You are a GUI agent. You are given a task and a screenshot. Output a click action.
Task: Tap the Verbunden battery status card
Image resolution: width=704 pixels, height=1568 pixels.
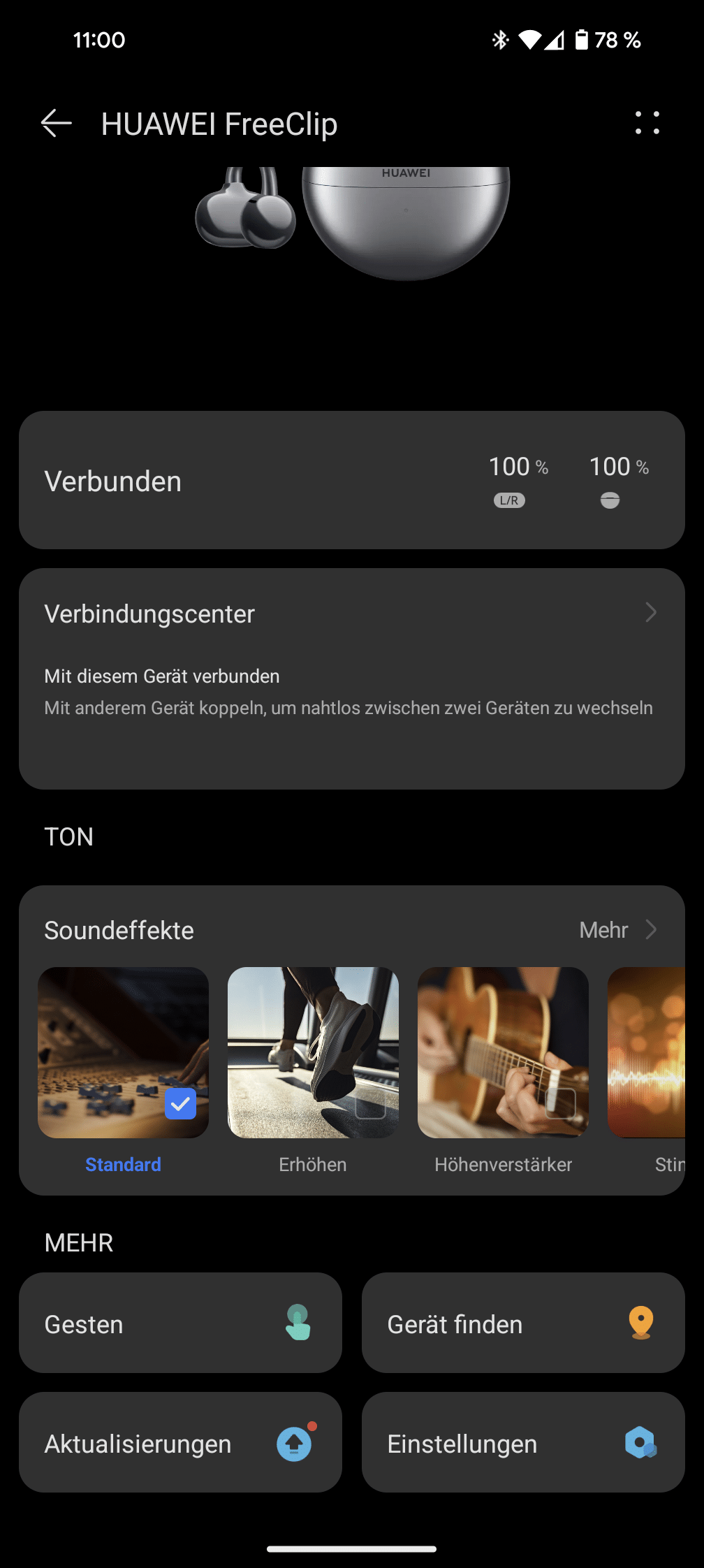(351, 480)
